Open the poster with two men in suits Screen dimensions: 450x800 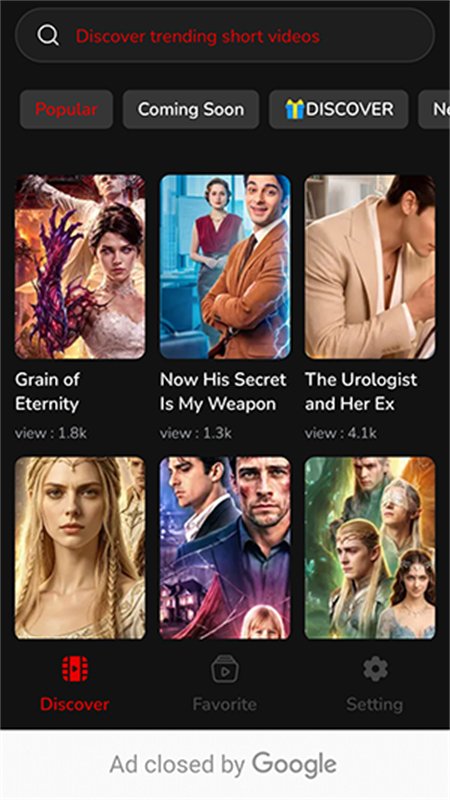[x=225, y=548]
